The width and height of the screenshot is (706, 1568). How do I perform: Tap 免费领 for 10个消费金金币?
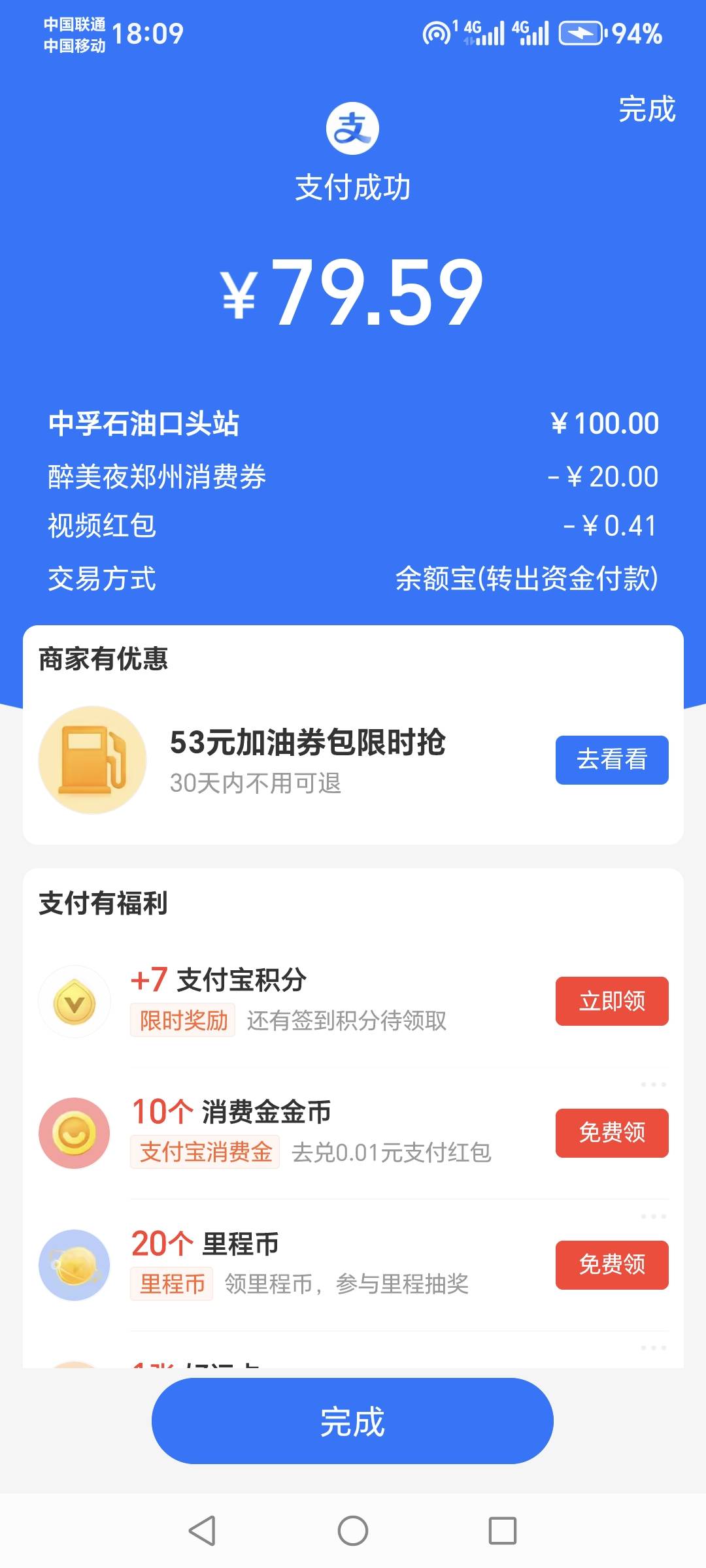(x=612, y=1133)
